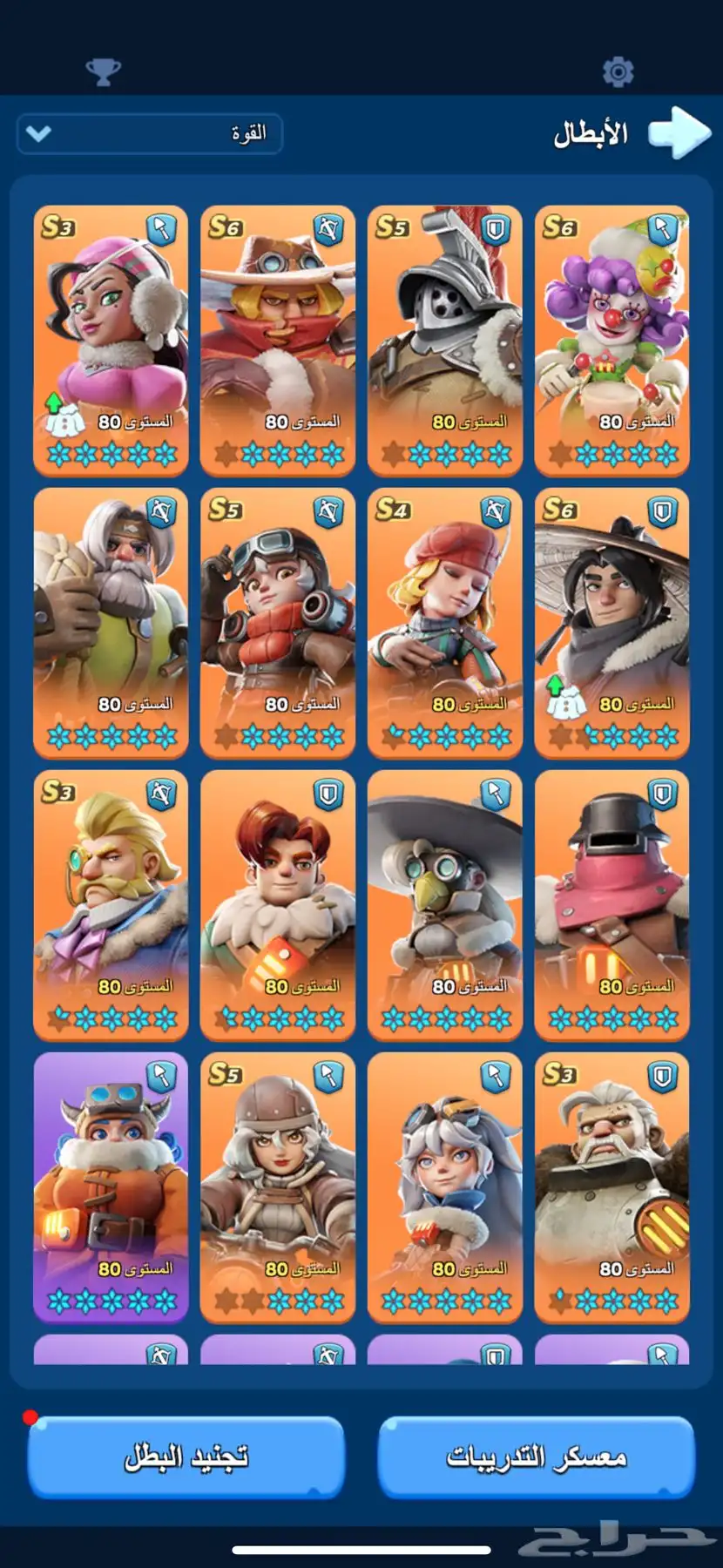Open the red-haired hero with fur collar

pyautogui.click(x=278, y=904)
